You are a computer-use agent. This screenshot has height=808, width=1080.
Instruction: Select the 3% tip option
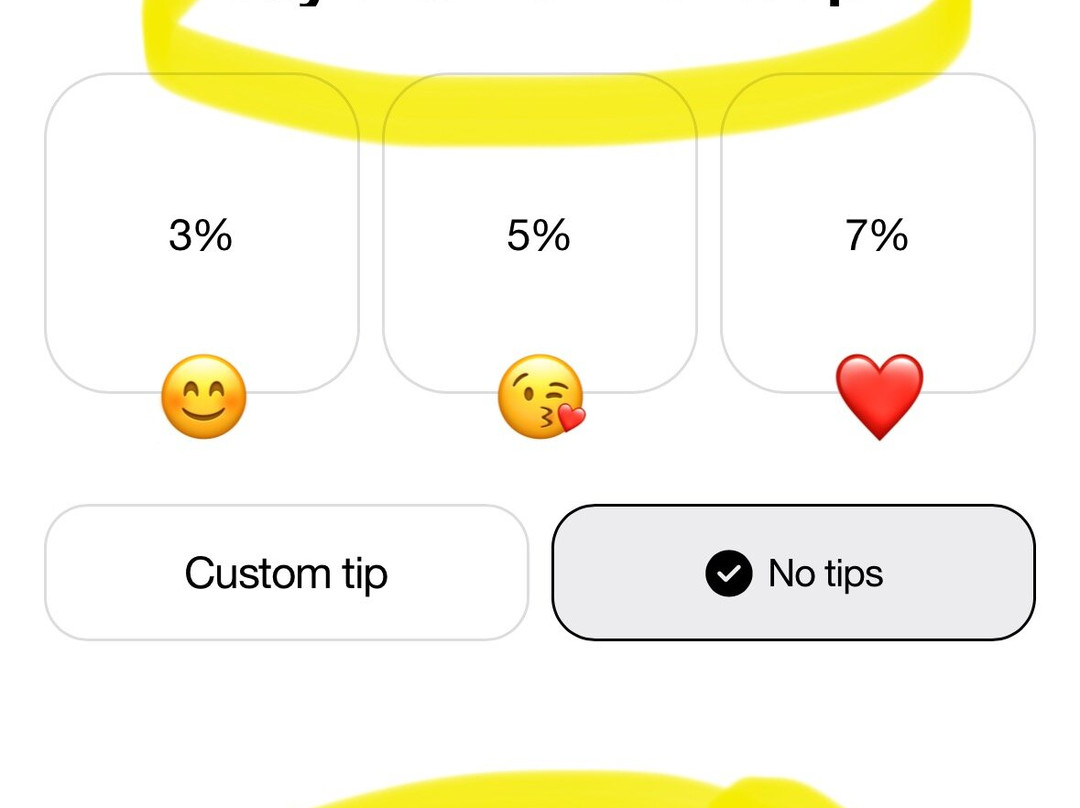[201, 235]
